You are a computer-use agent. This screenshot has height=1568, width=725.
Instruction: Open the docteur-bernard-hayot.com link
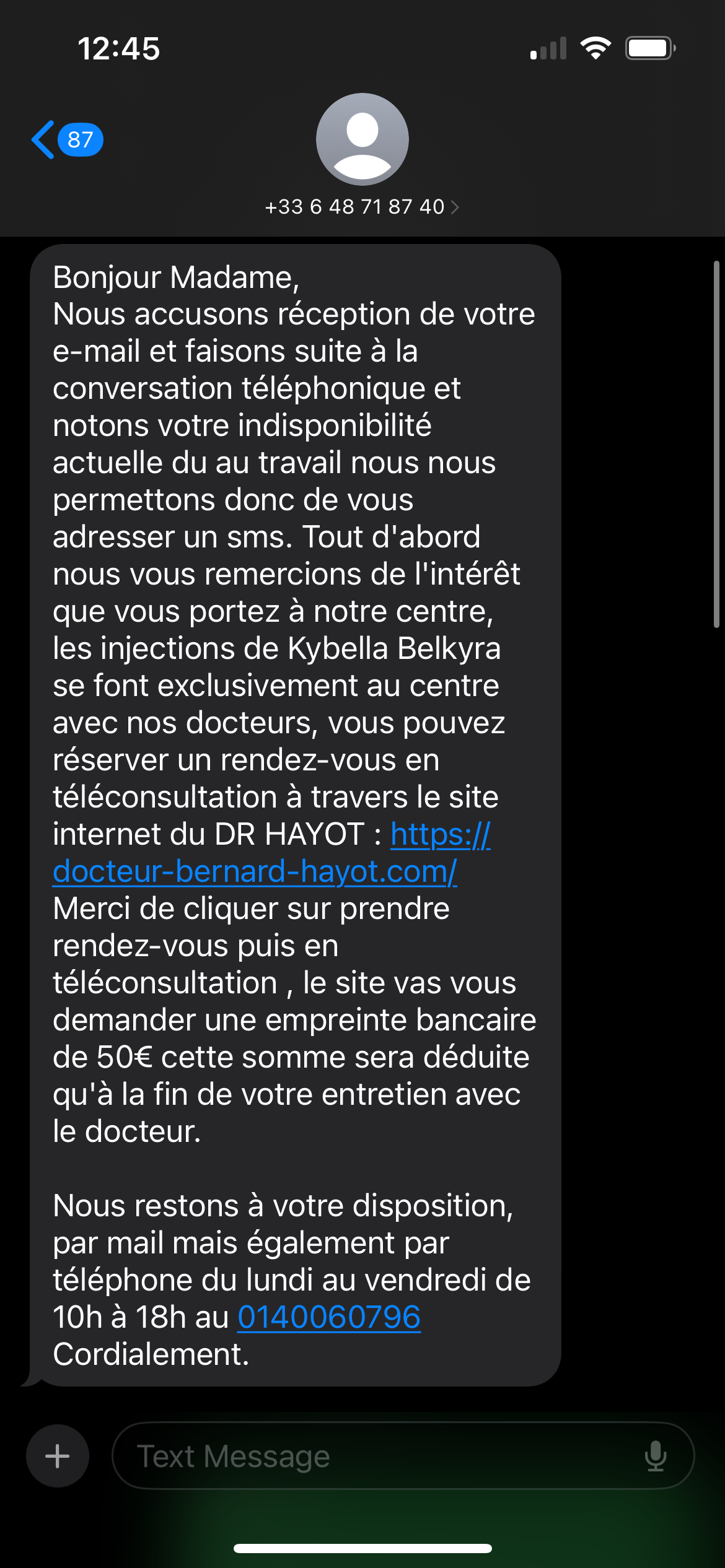click(255, 871)
